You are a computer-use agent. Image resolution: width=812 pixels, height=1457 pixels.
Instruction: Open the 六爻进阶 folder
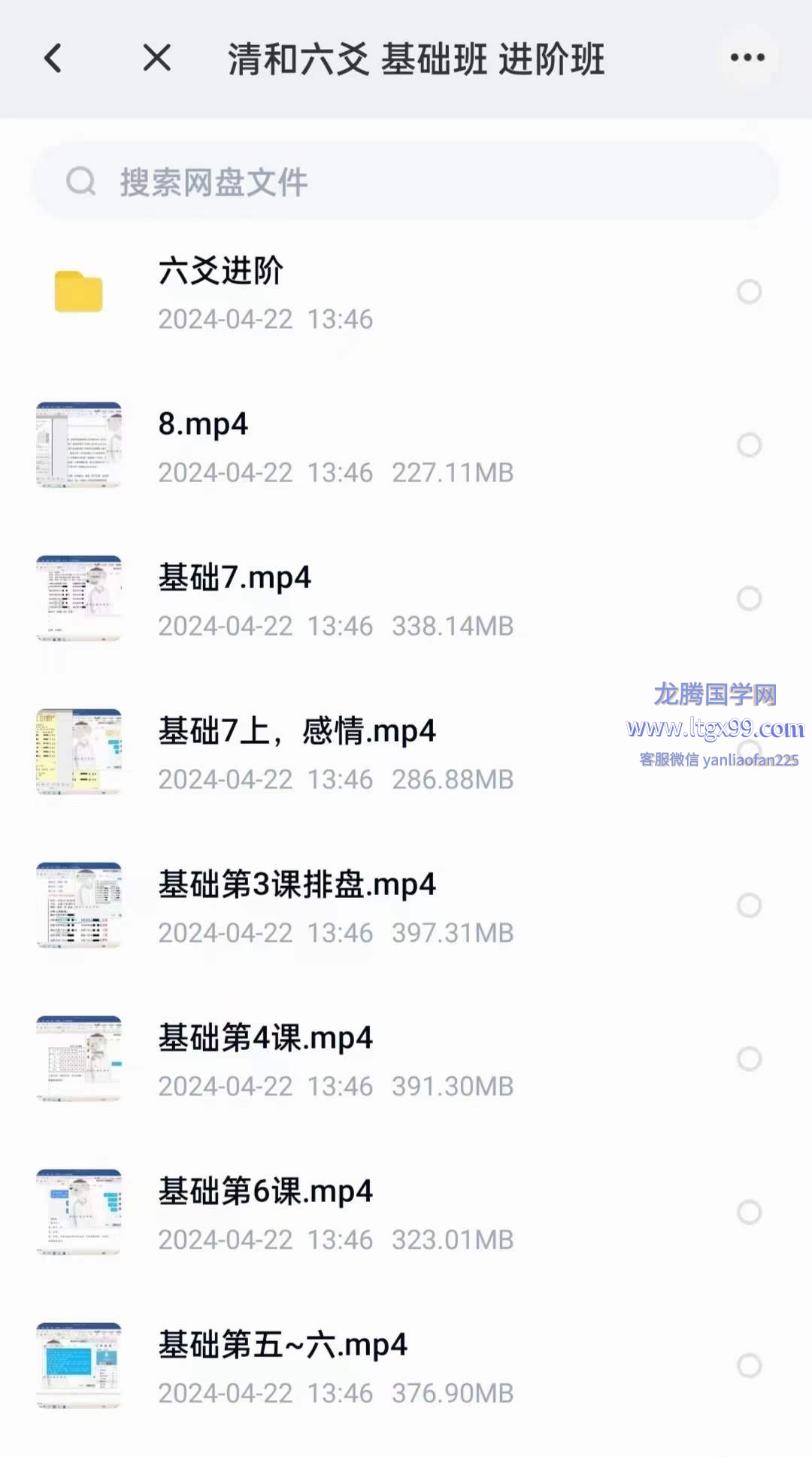click(221, 272)
